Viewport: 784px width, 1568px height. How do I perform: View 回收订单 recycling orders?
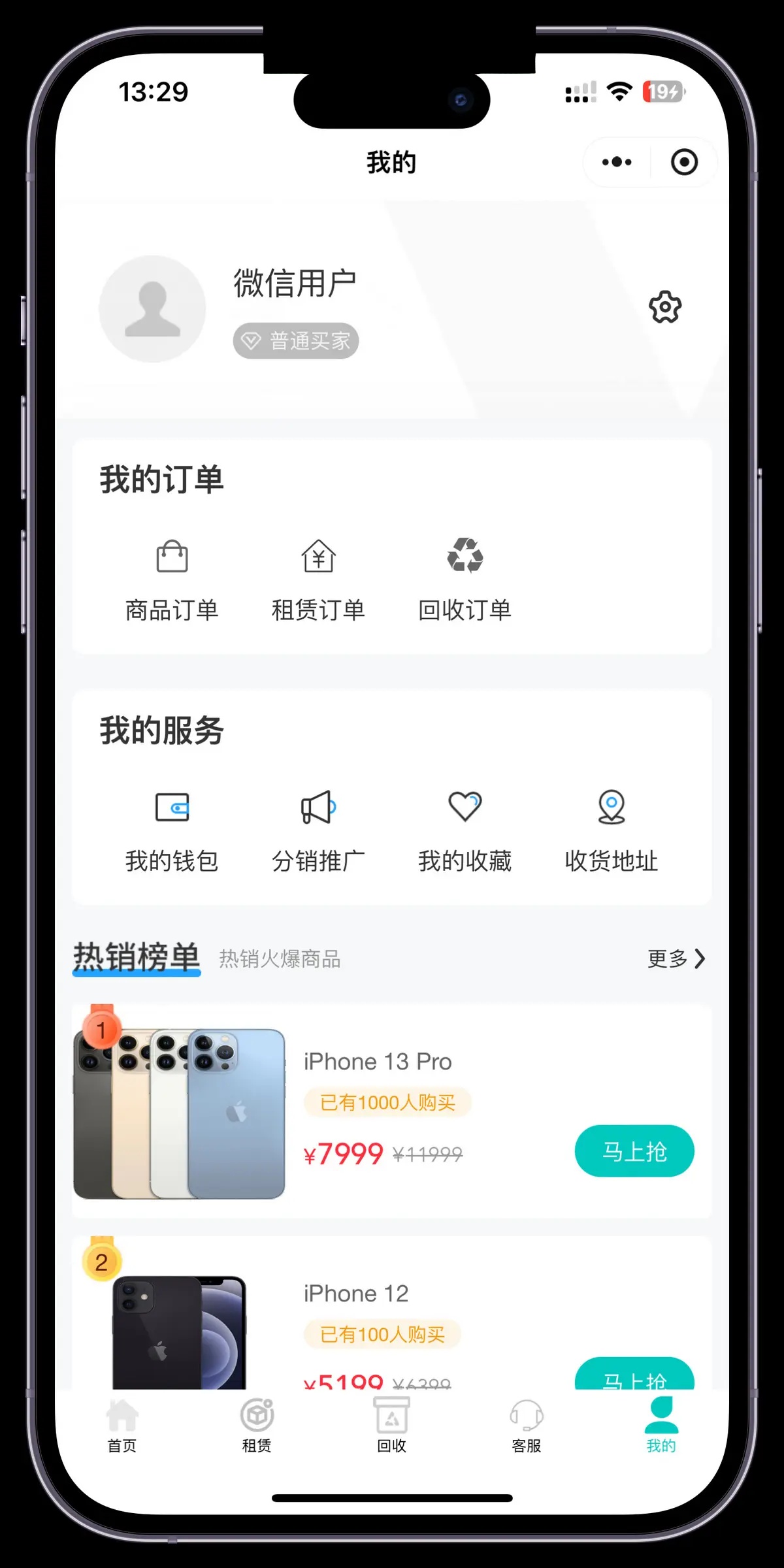pos(465,579)
